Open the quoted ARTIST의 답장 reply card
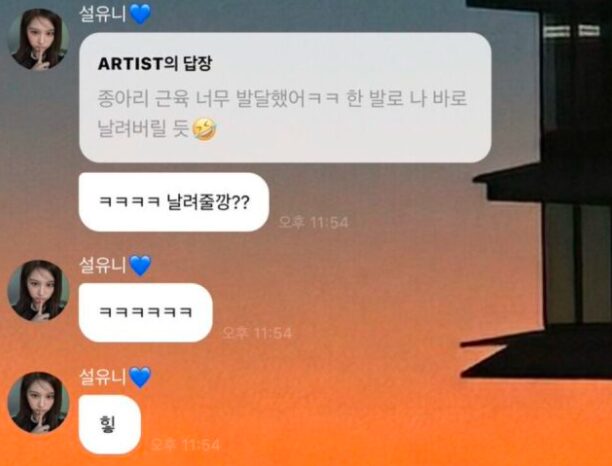 (284, 97)
